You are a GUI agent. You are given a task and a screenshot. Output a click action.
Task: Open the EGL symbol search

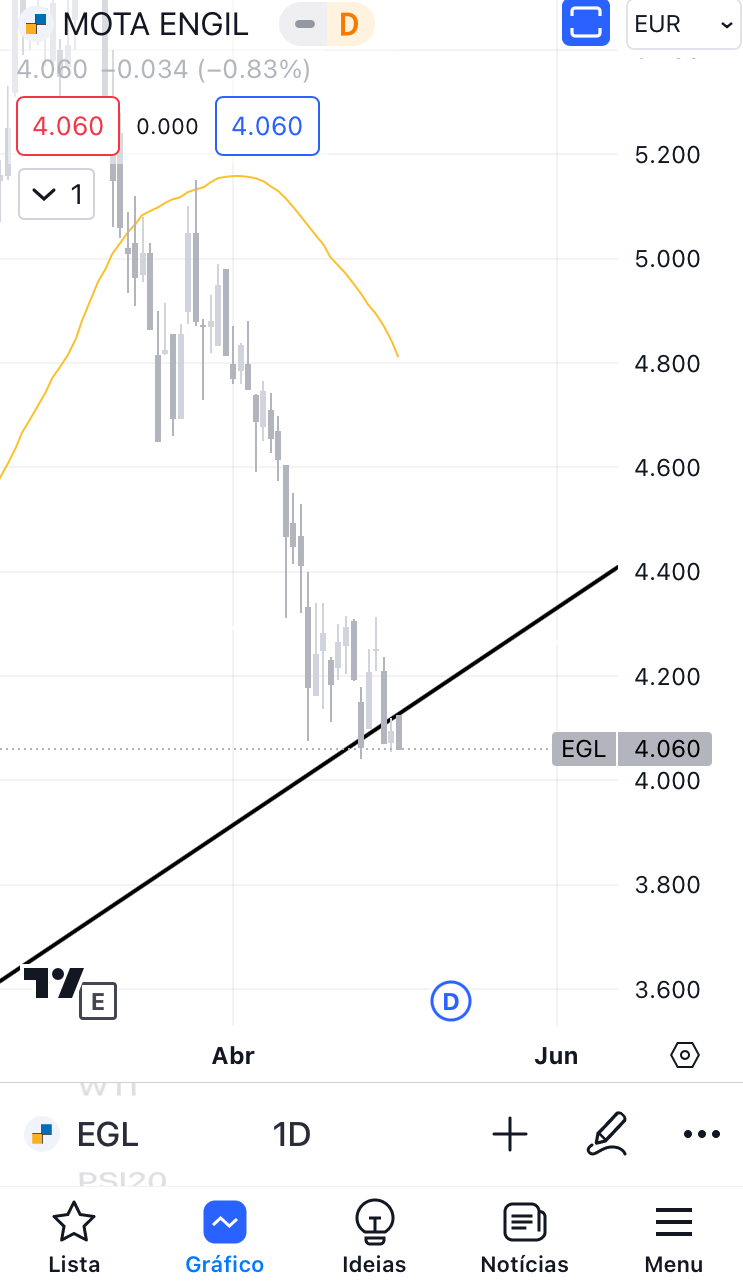point(84,1134)
